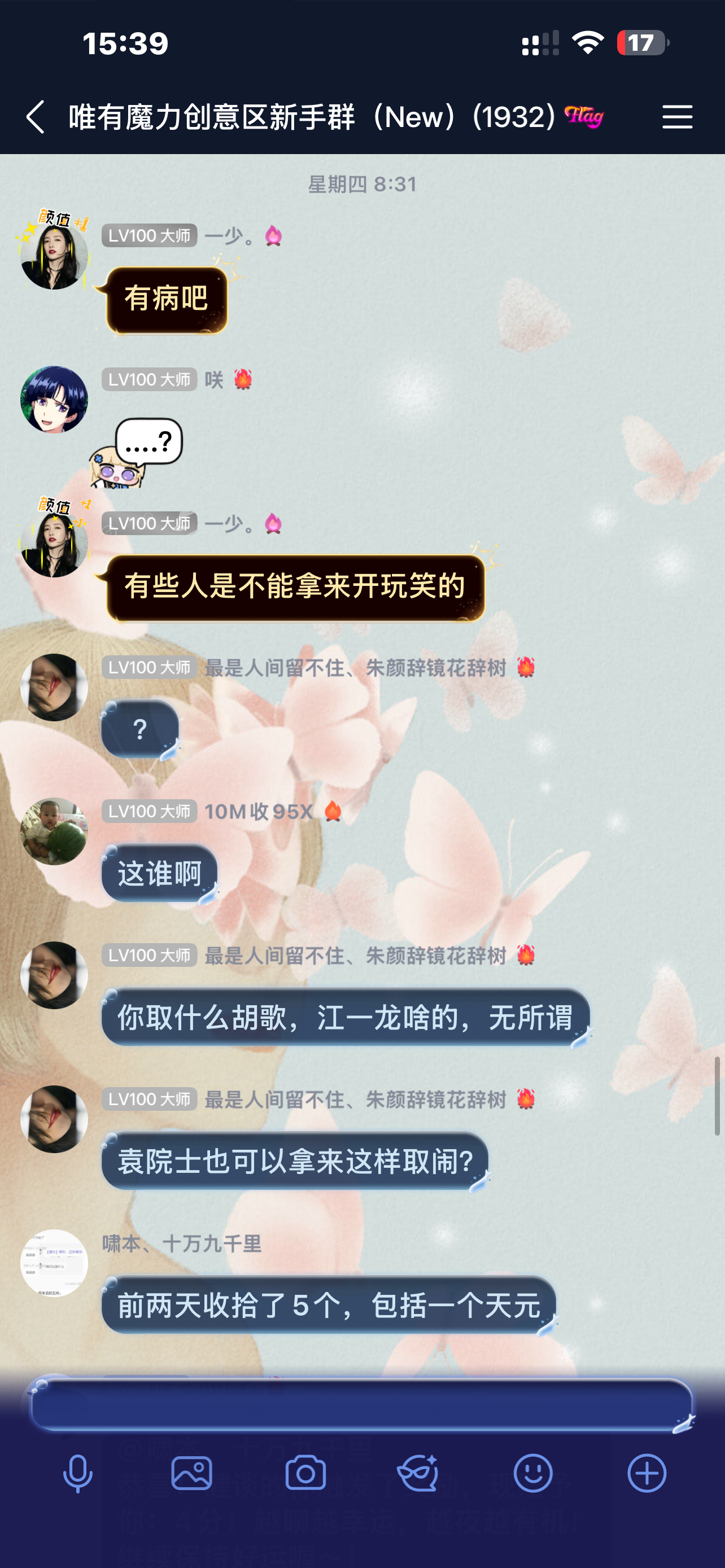Open the plus menu for more options

[647, 1473]
